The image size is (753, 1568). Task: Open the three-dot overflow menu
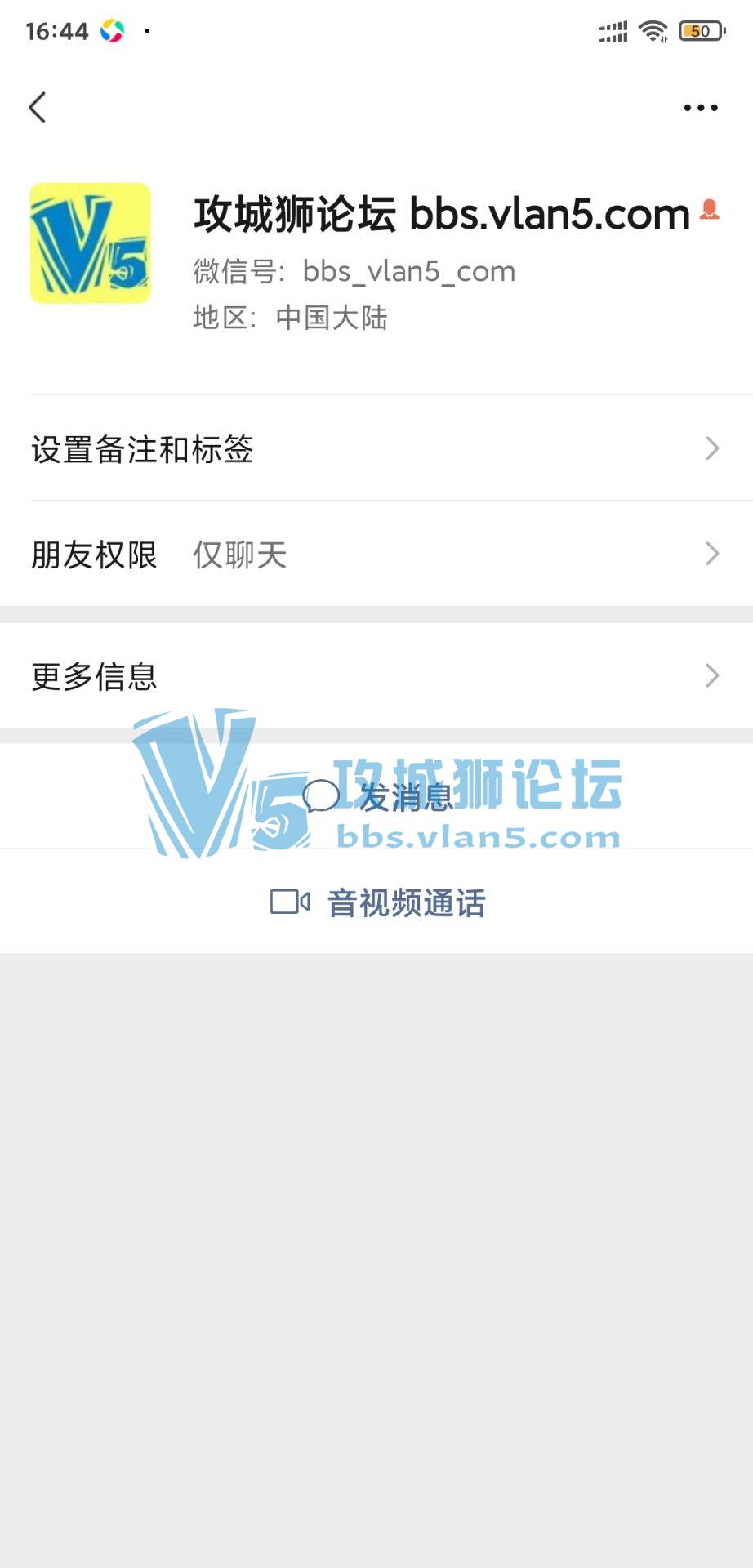(700, 108)
